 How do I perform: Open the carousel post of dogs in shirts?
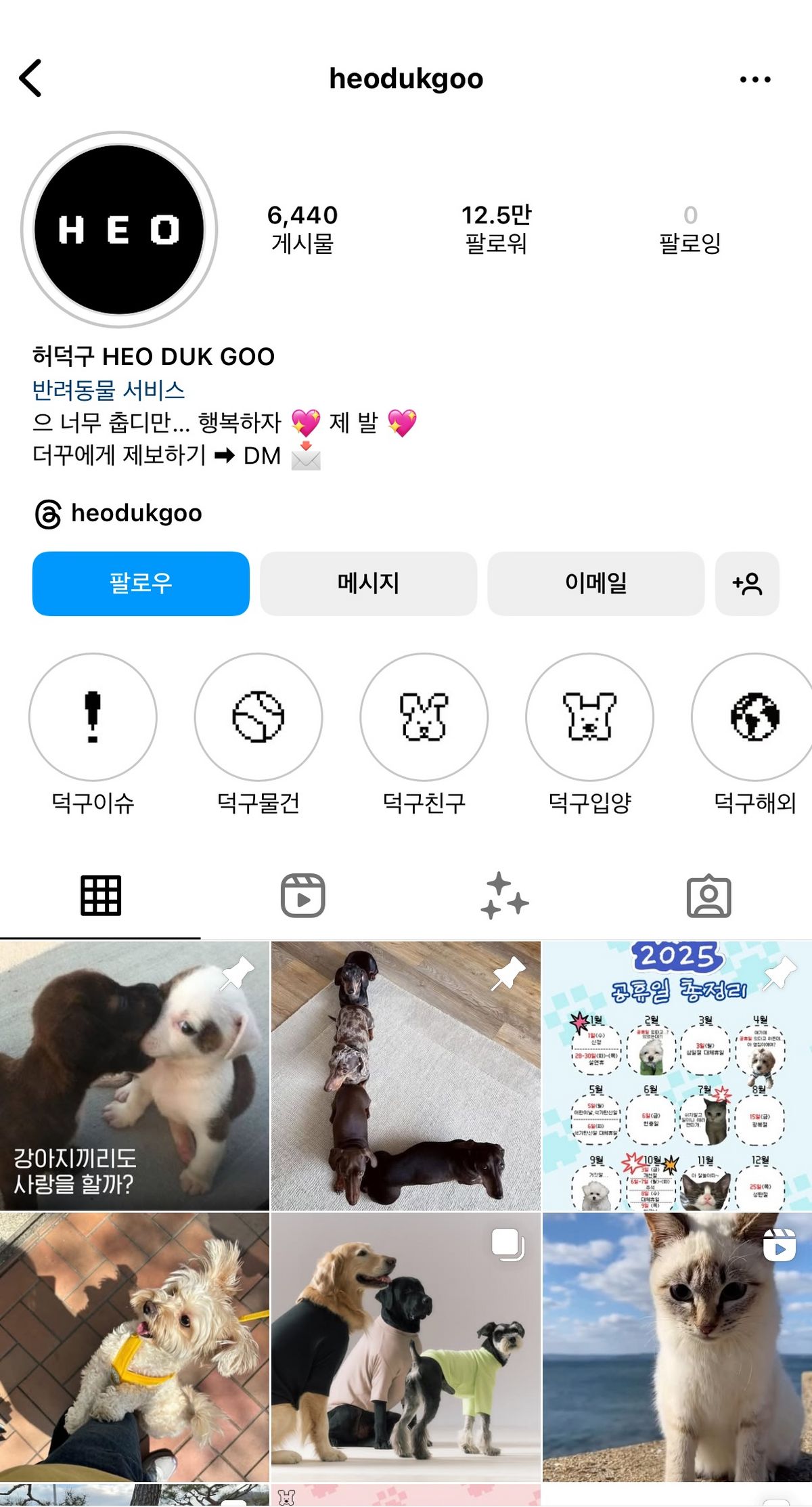tap(406, 1347)
